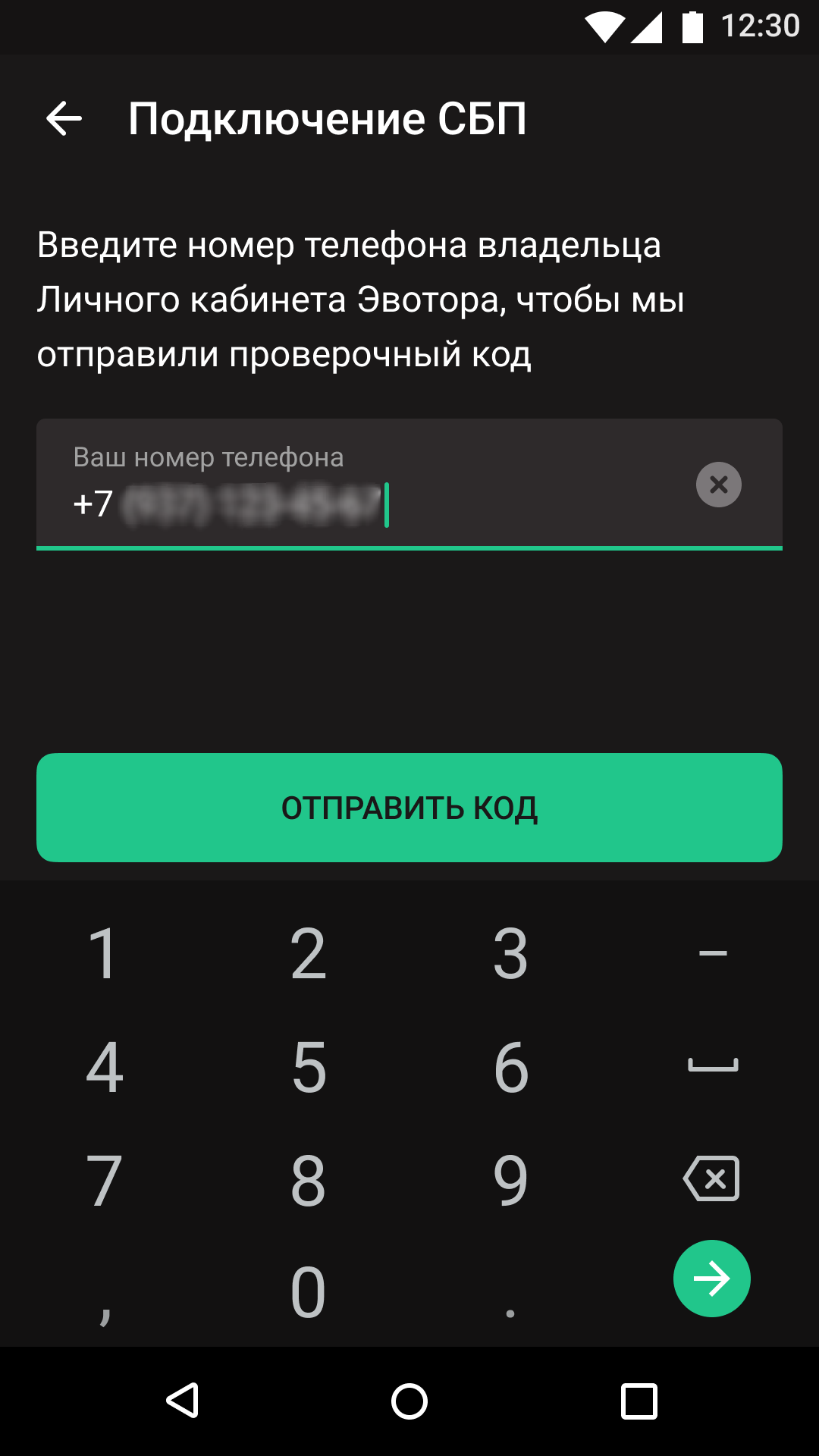
Task: Delete last digit with backspace key
Action: (x=711, y=1179)
